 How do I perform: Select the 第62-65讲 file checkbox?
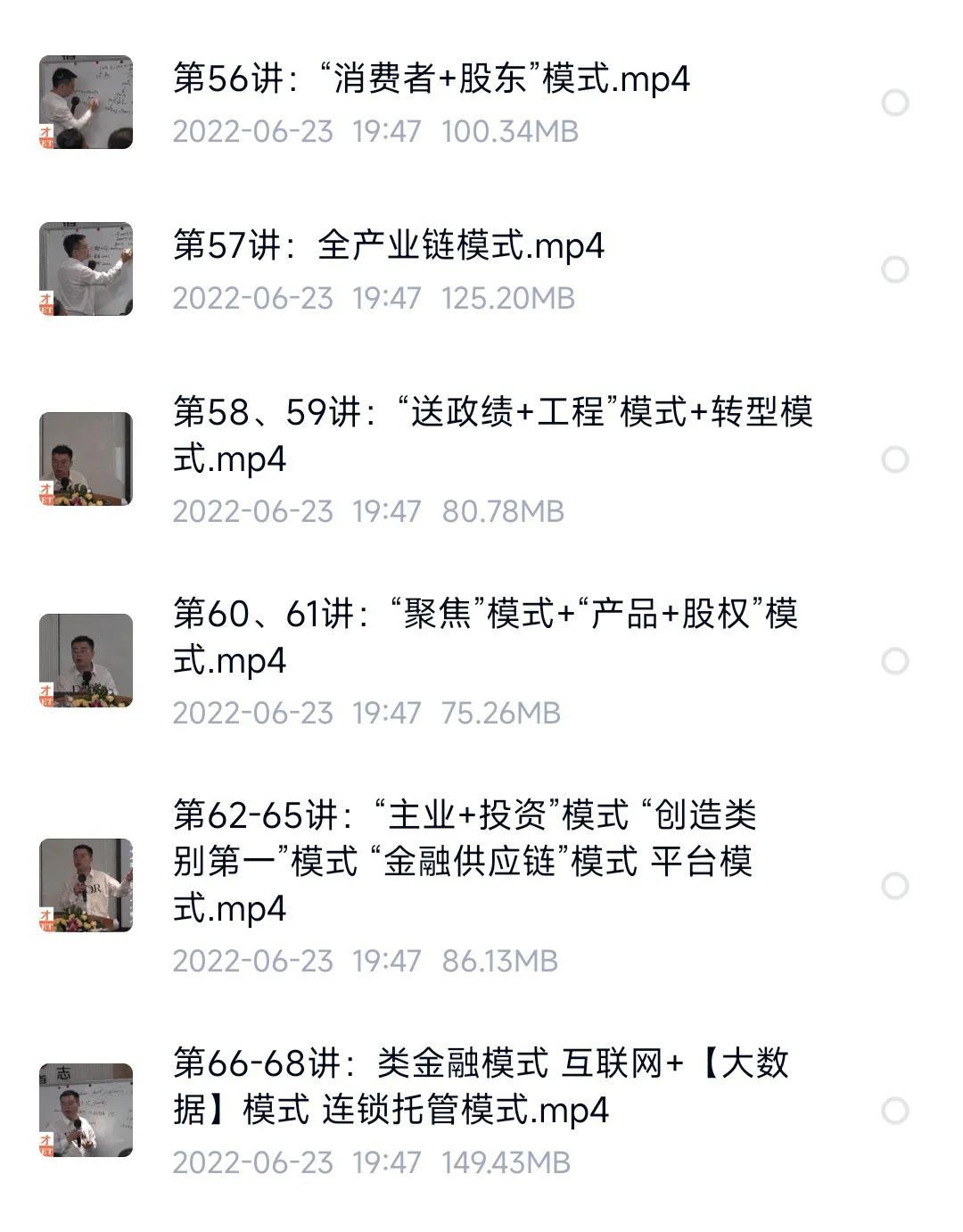point(894,886)
